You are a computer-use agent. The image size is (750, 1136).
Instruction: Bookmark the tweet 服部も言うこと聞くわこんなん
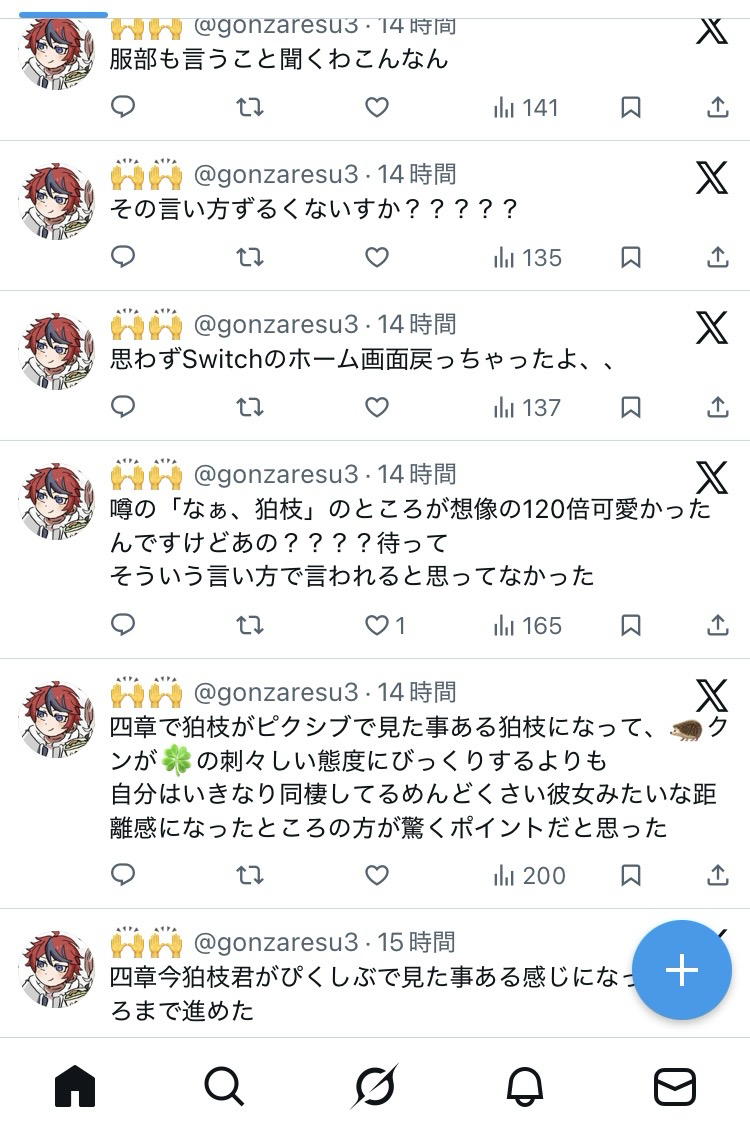pyautogui.click(x=631, y=107)
